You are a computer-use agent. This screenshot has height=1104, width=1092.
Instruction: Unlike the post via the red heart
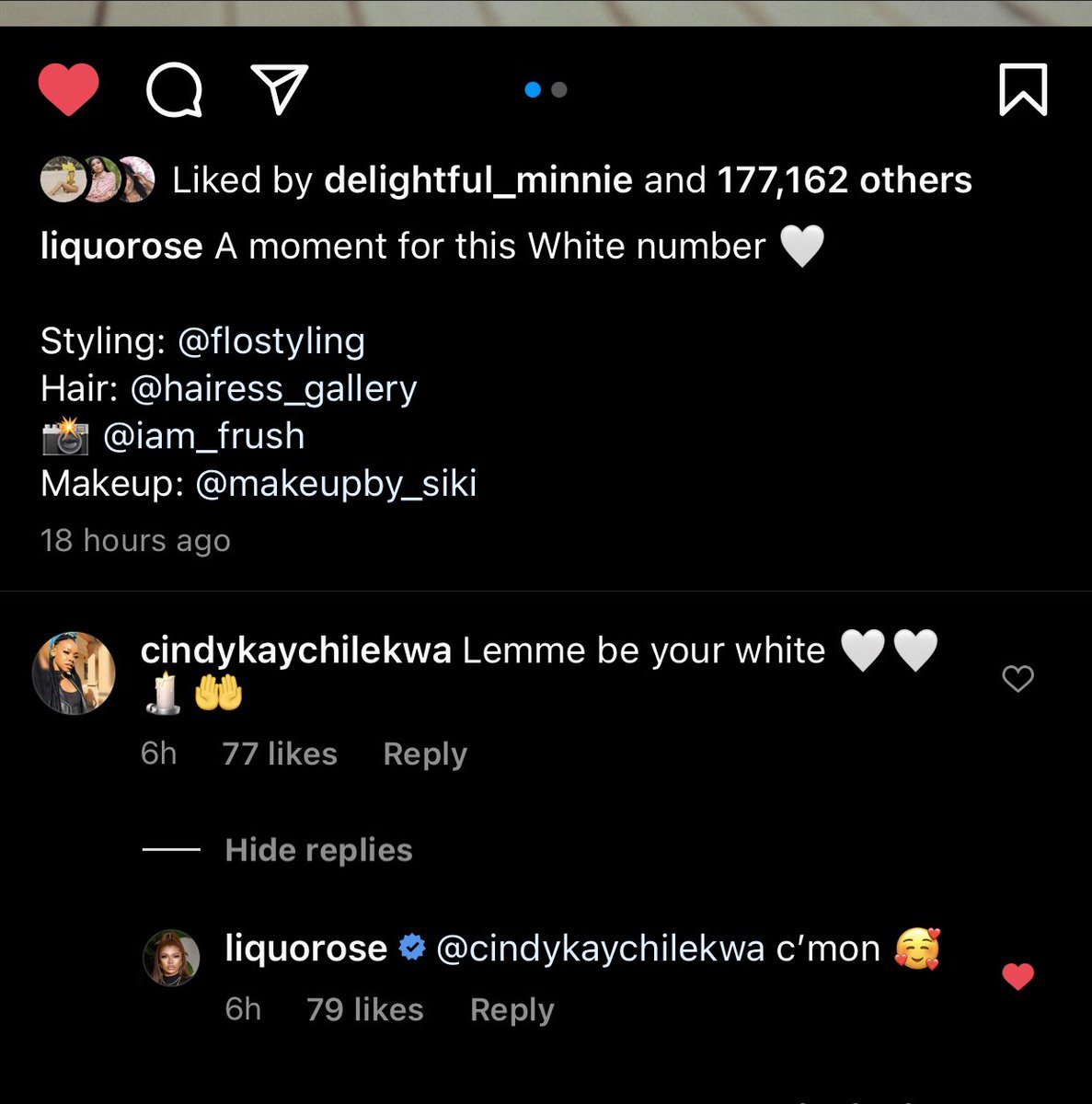(68, 89)
